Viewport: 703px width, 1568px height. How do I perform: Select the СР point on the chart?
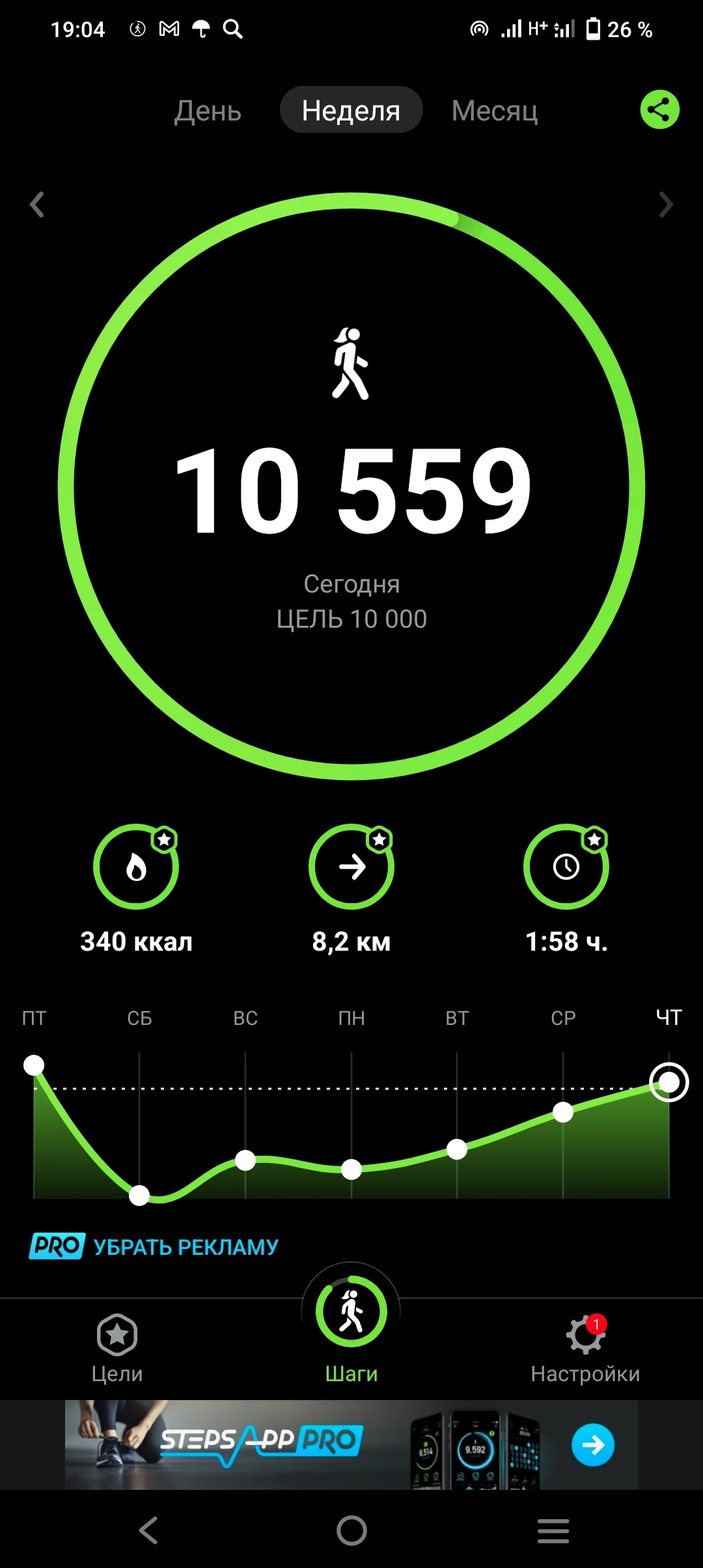[563, 1112]
